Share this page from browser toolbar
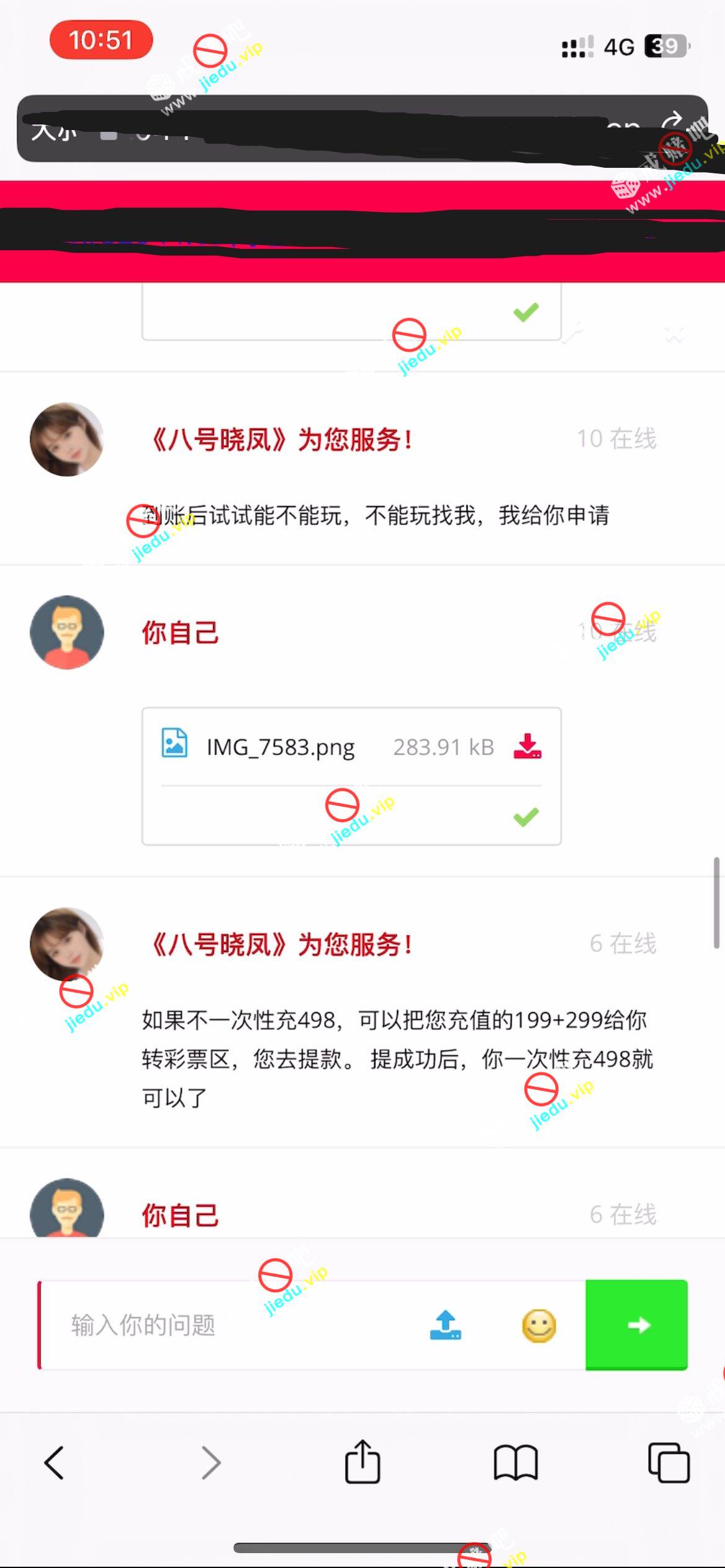Image resolution: width=725 pixels, height=1568 pixels. pyautogui.click(x=362, y=1461)
